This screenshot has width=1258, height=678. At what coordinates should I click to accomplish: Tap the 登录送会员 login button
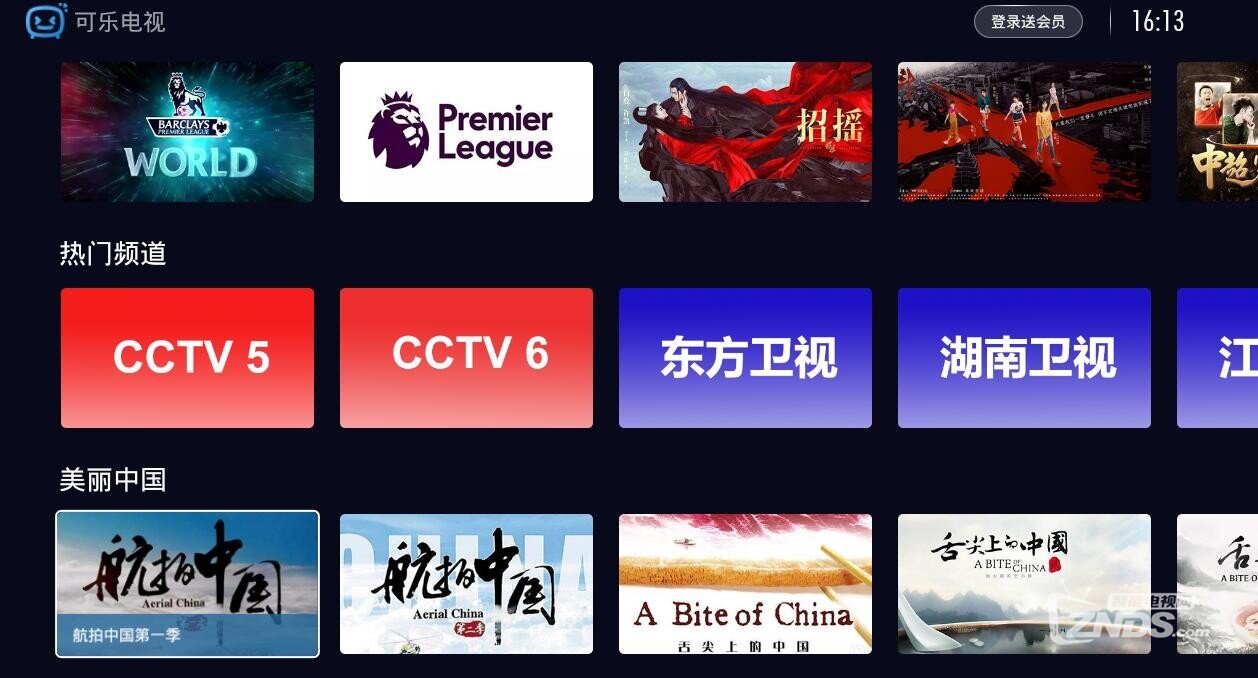[x=1028, y=22]
